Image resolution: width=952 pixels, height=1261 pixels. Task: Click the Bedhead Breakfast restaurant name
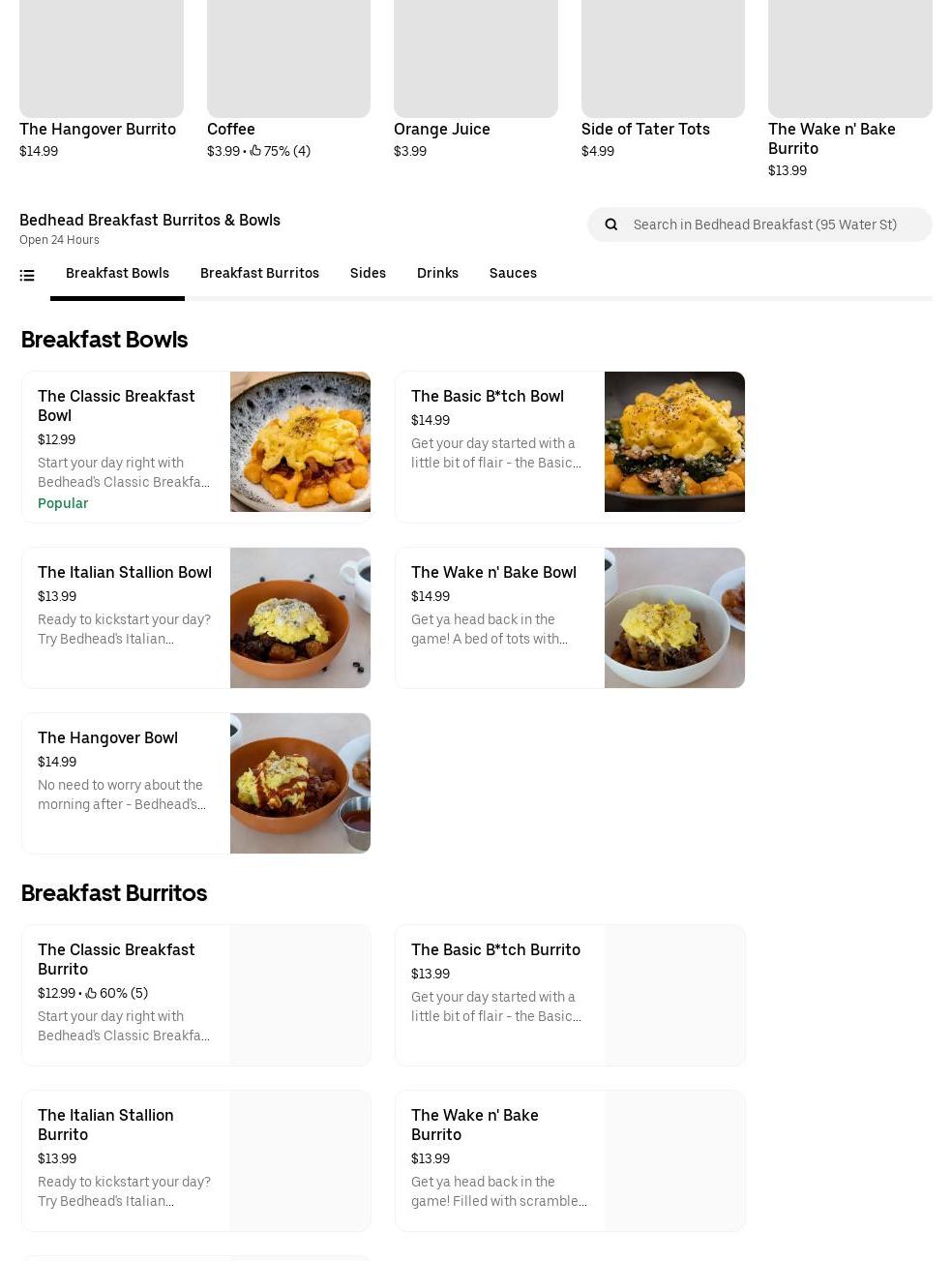pyautogui.click(x=150, y=220)
